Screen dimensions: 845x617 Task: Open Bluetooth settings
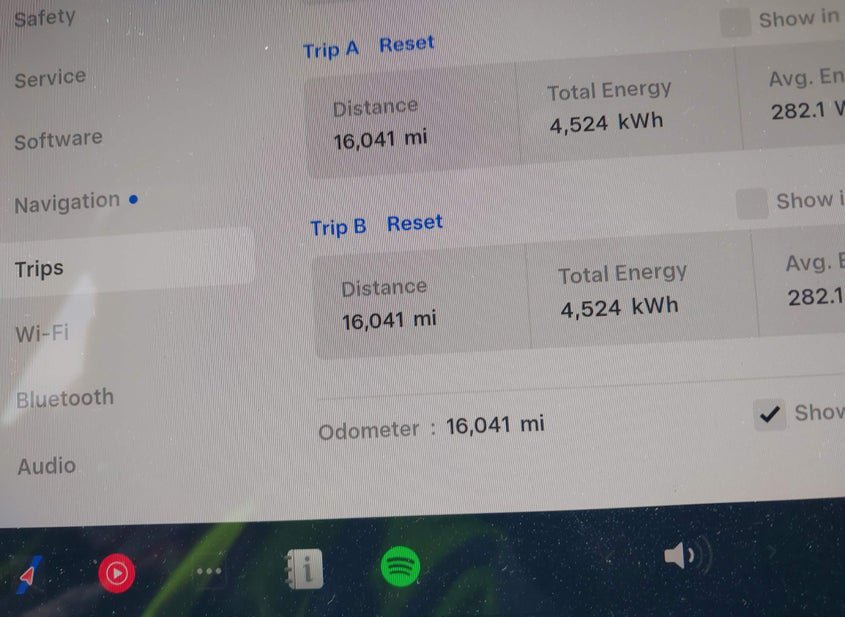[65, 399]
